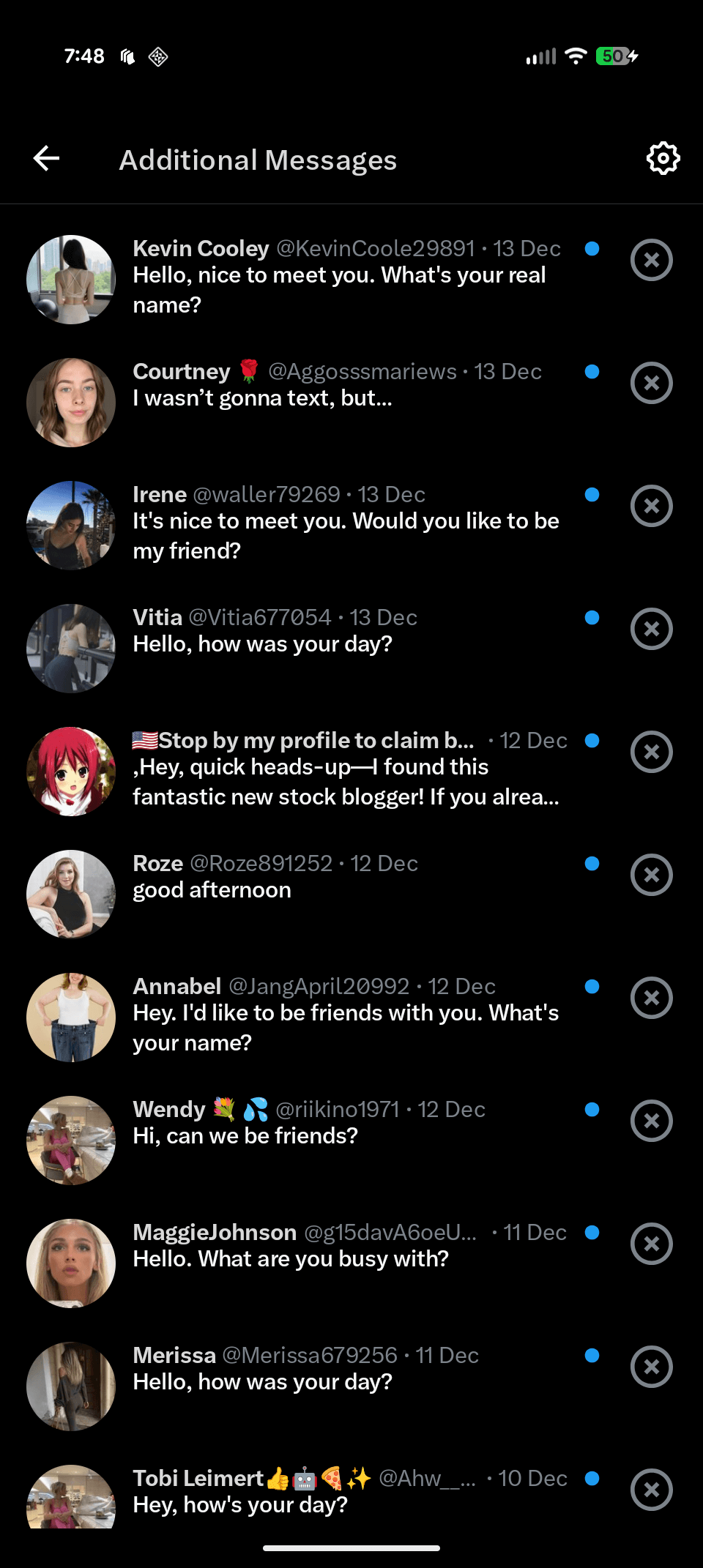The width and height of the screenshot is (703, 1568).
Task: Dismiss Kevin Cooley's message request
Action: pos(651,260)
